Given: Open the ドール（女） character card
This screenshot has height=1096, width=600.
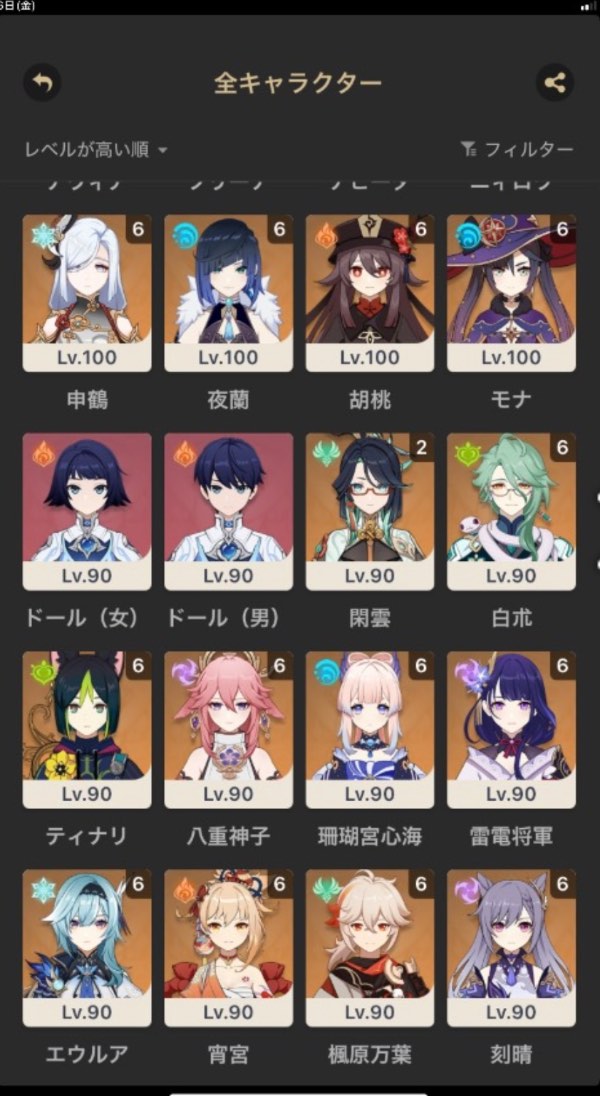Looking at the screenshot, I should click(x=87, y=512).
